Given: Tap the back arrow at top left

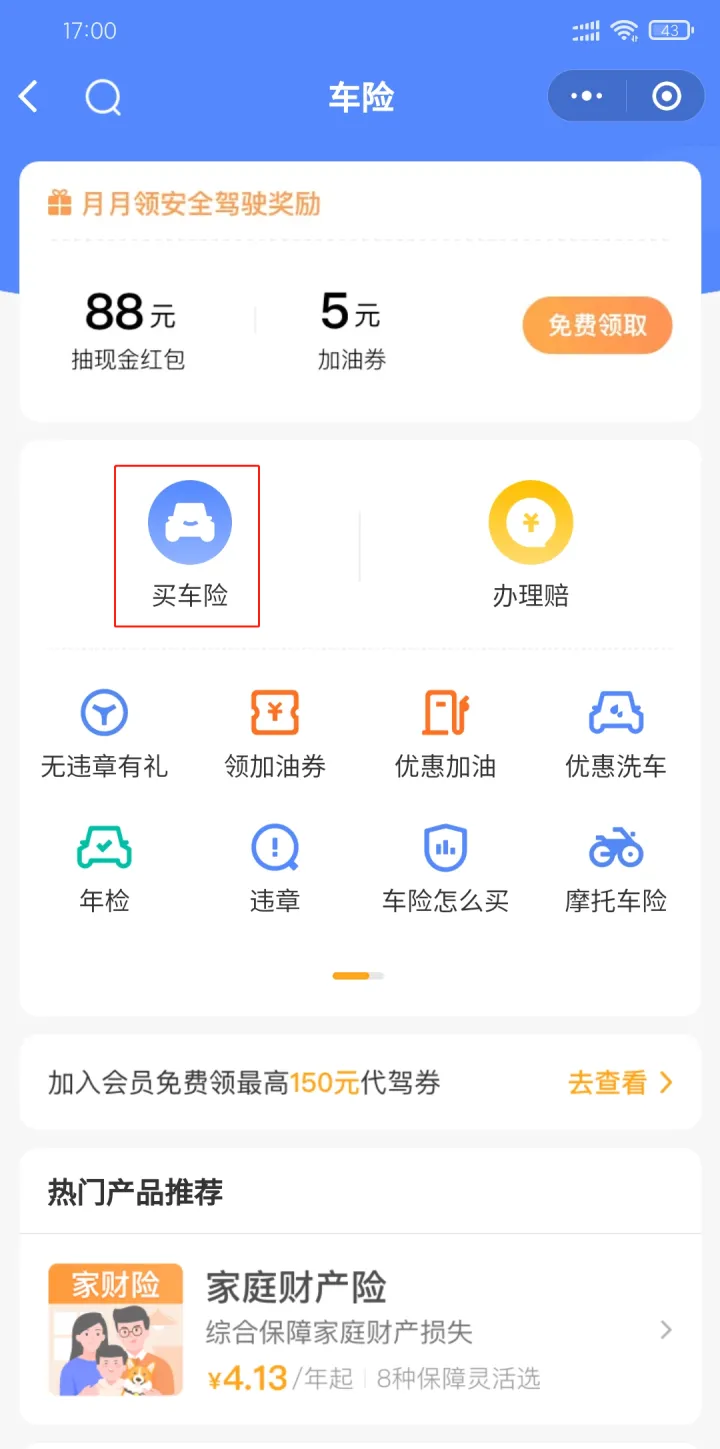Looking at the screenshot, I should (x=27, y=96).
